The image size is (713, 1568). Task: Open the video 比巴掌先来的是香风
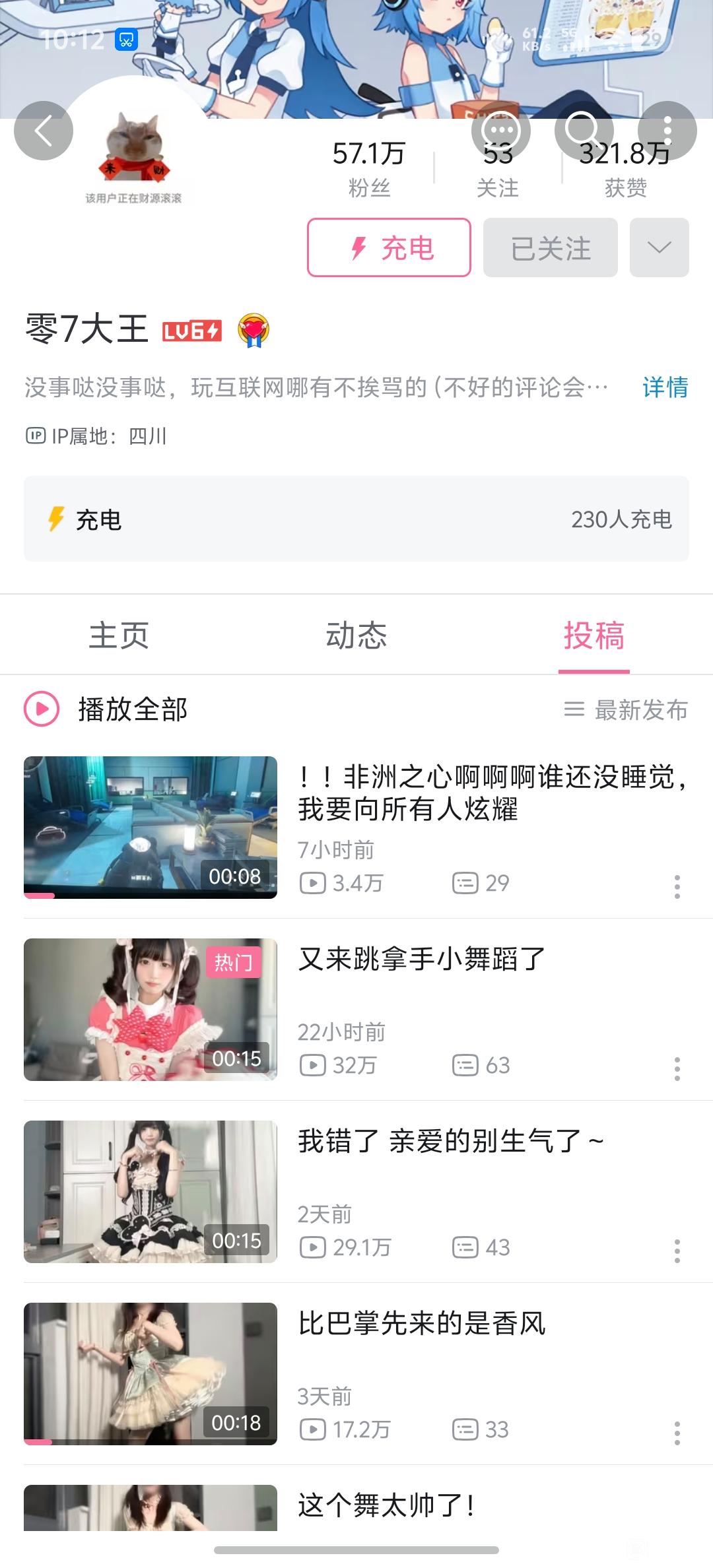(421, 1323)
